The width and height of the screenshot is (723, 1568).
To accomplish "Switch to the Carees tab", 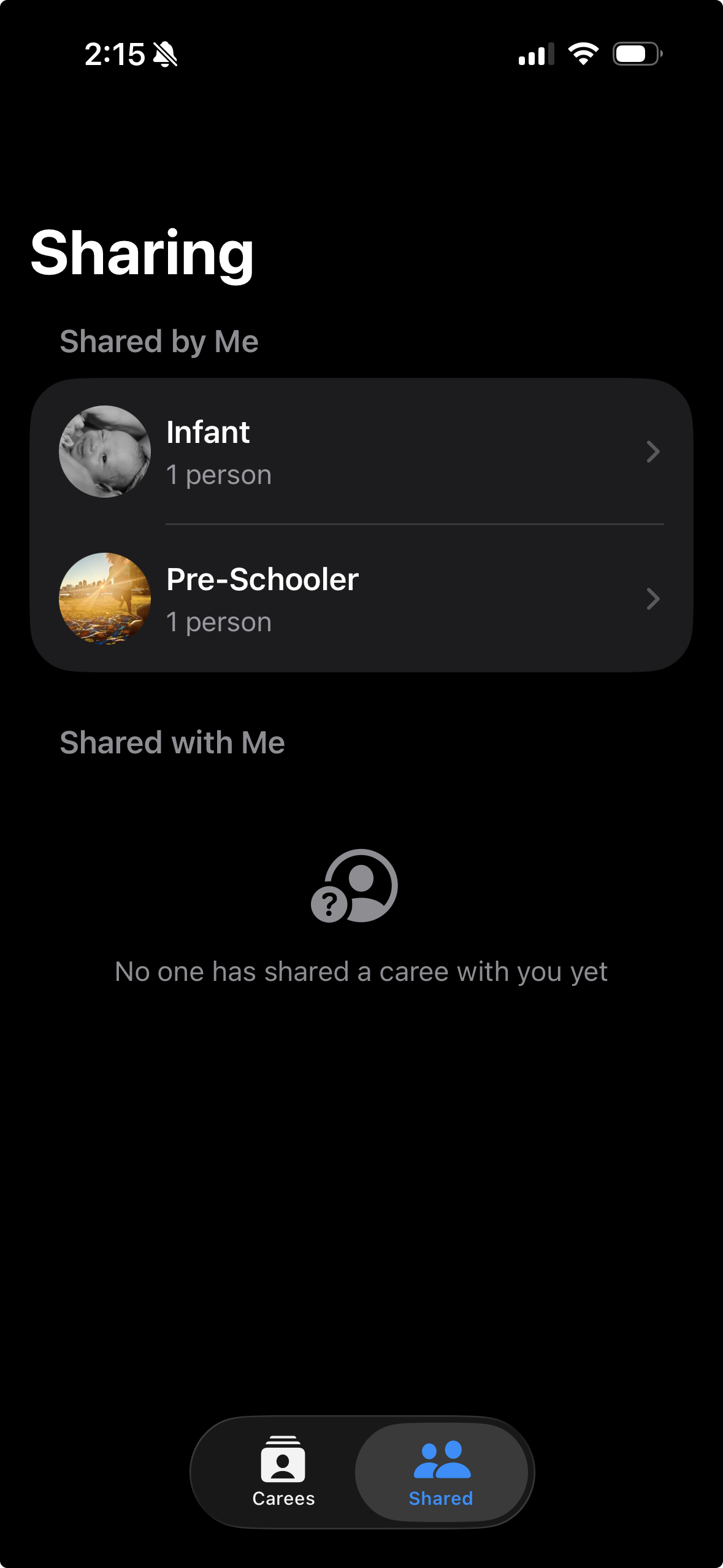I will click(x=283, y=1471).
